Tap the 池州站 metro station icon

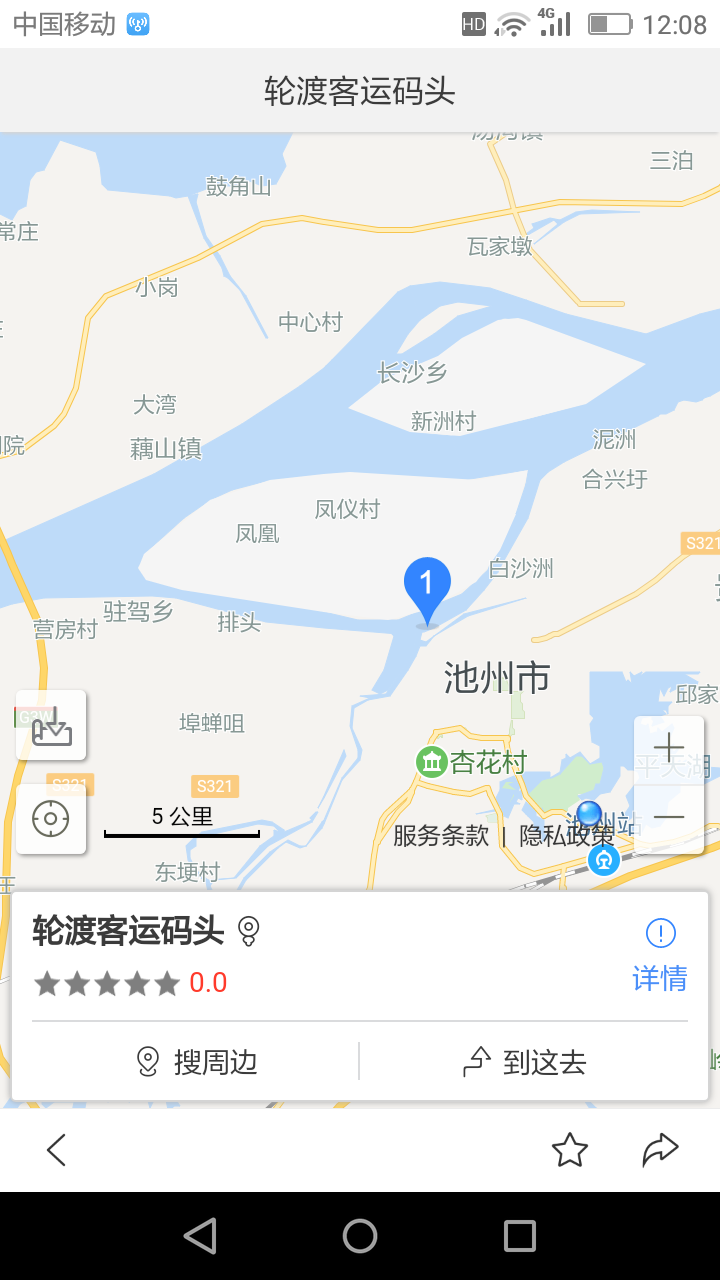pos(603,860)
